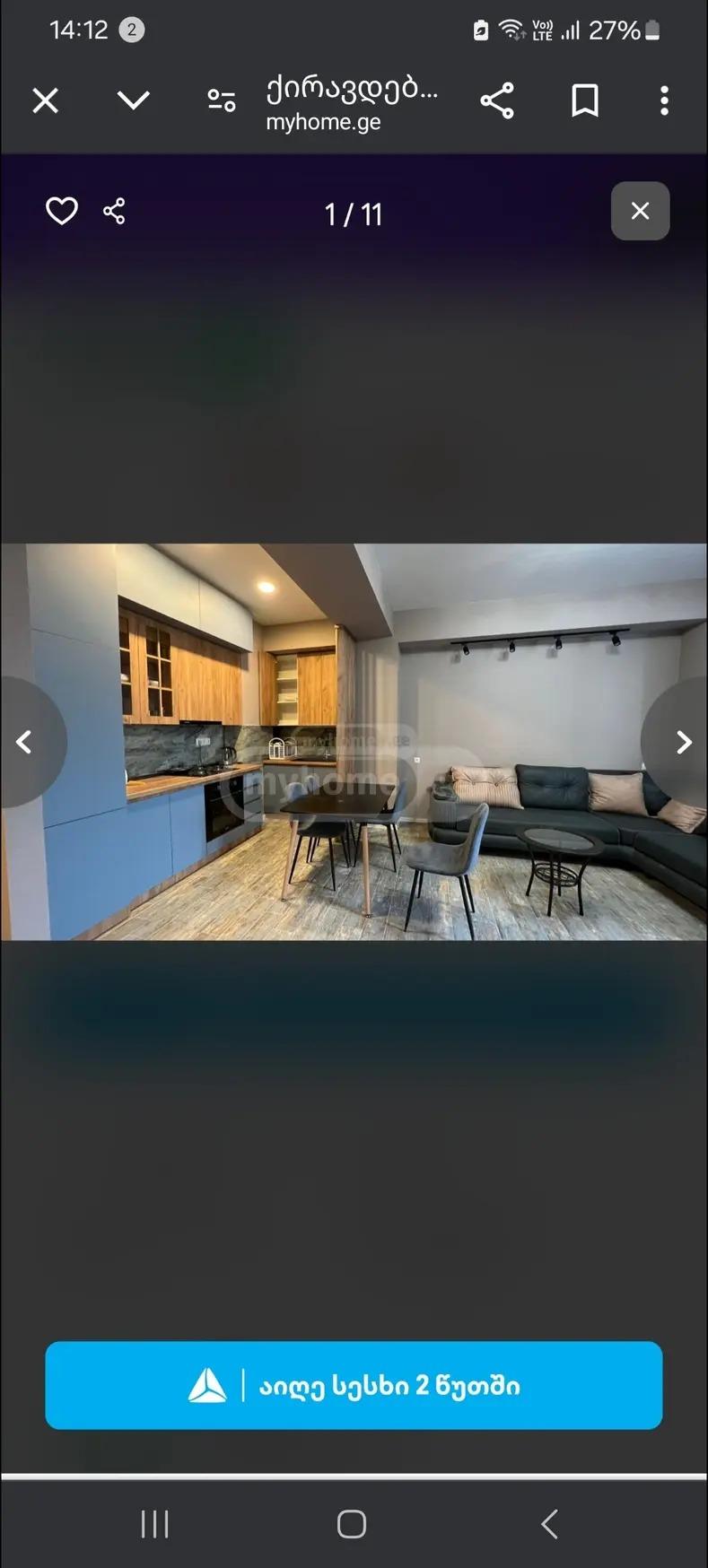708x1568 pixels.
Task: Add listing to favorites with the heart
Action: pyautogui.click(x=62, y=211)
